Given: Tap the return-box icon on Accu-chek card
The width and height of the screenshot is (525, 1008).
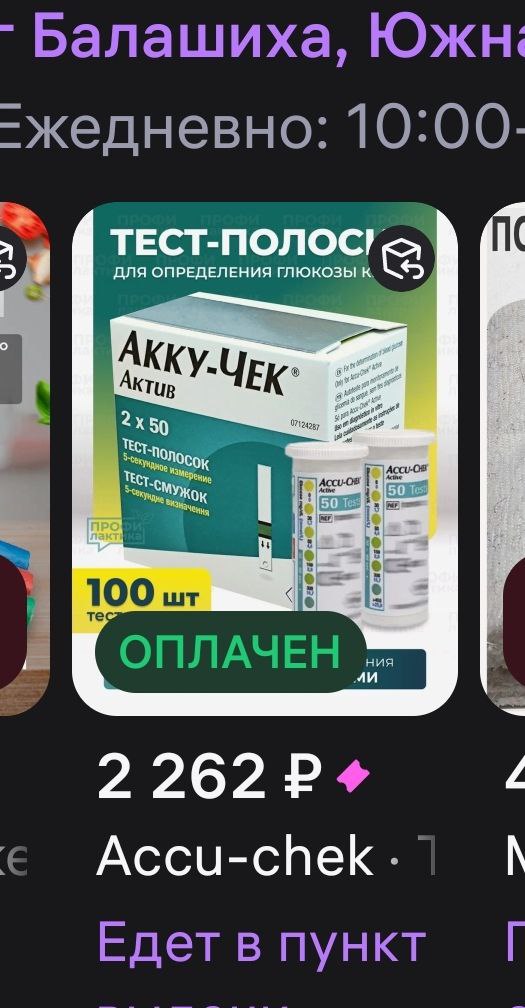Looking at the screenshot, I should pos(404,260).
